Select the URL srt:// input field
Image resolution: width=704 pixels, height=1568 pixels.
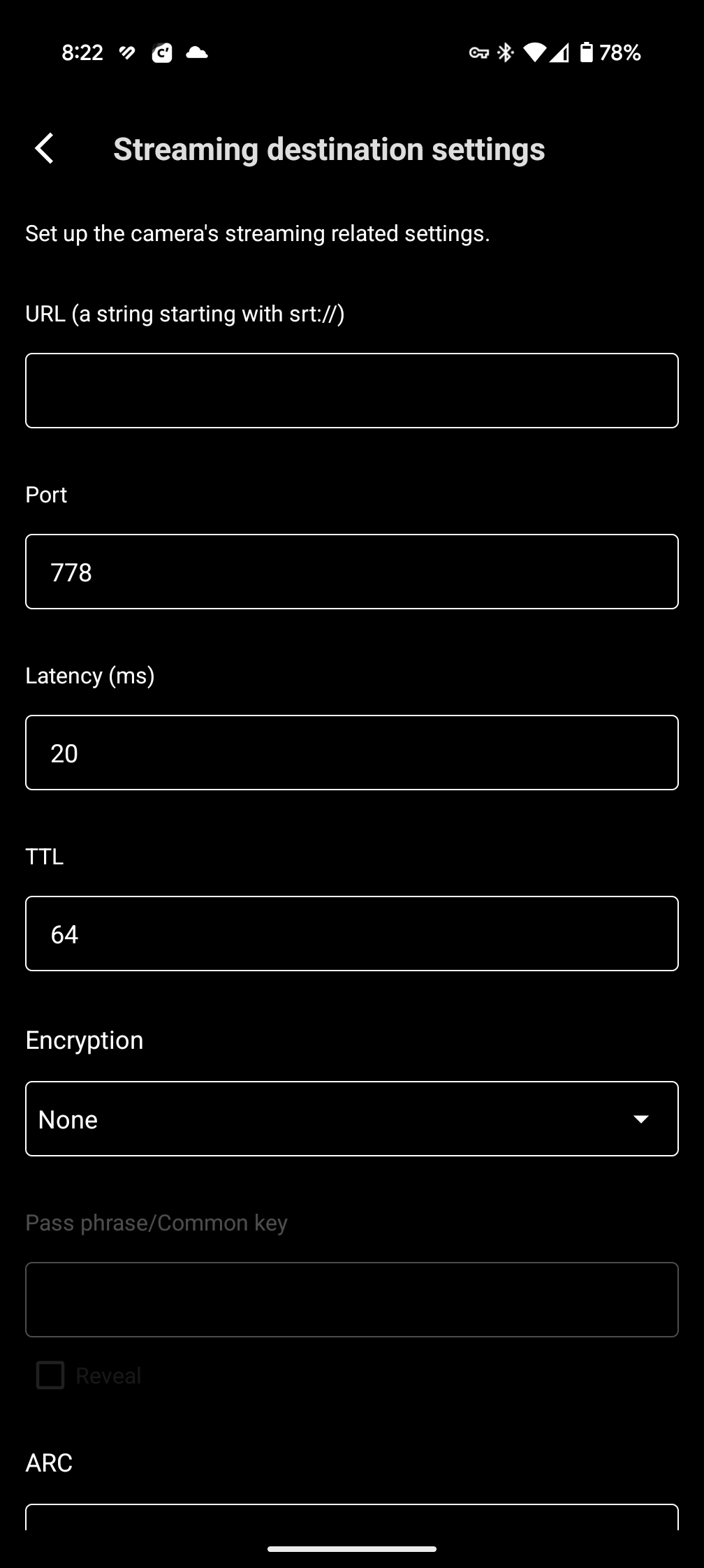(352, 390)
